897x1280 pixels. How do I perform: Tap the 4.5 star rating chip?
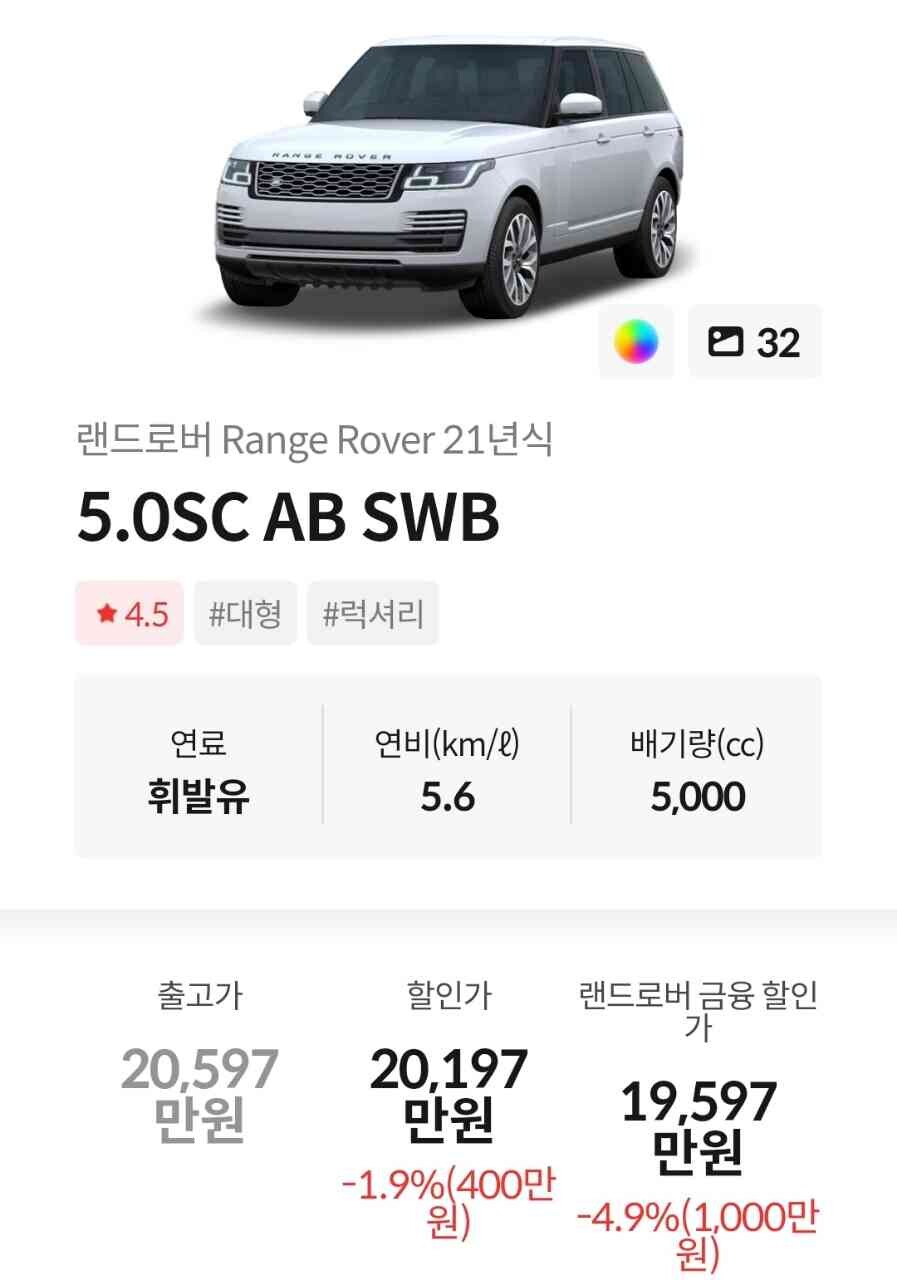130,614
